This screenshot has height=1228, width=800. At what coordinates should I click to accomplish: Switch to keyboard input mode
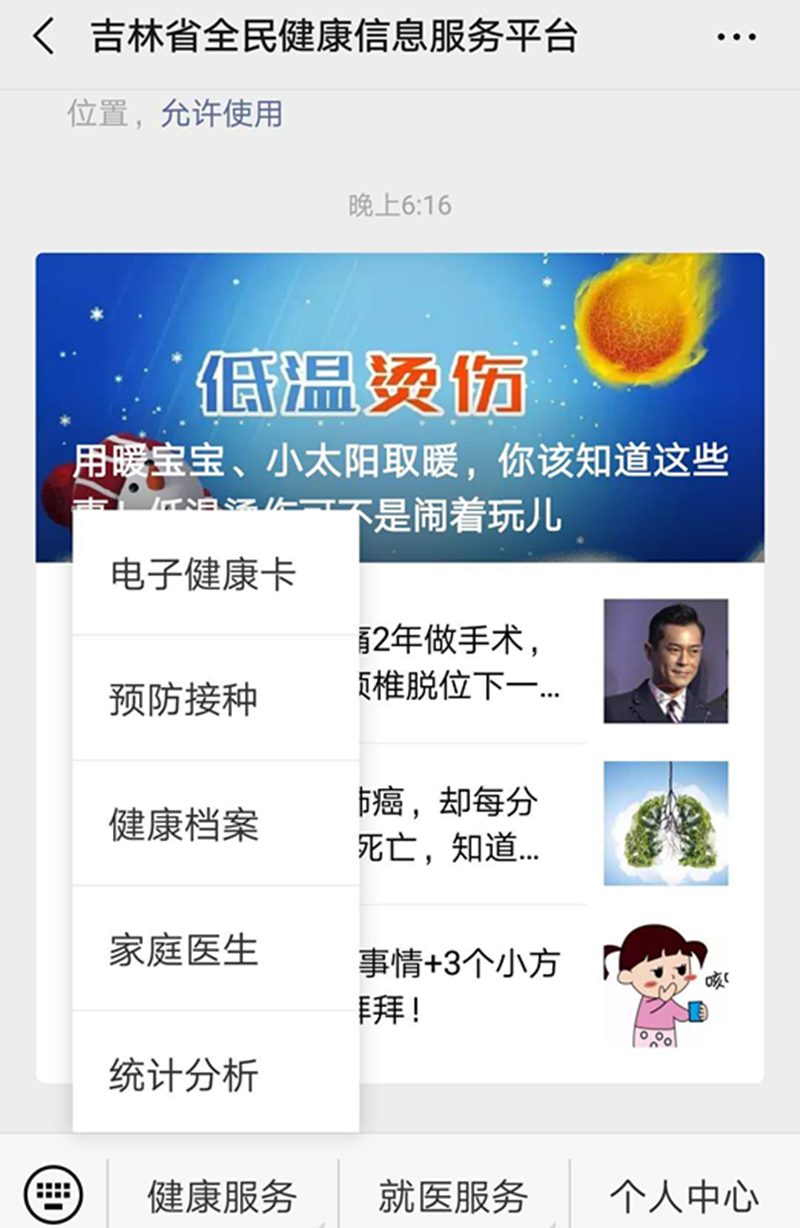pos(52,1193)
